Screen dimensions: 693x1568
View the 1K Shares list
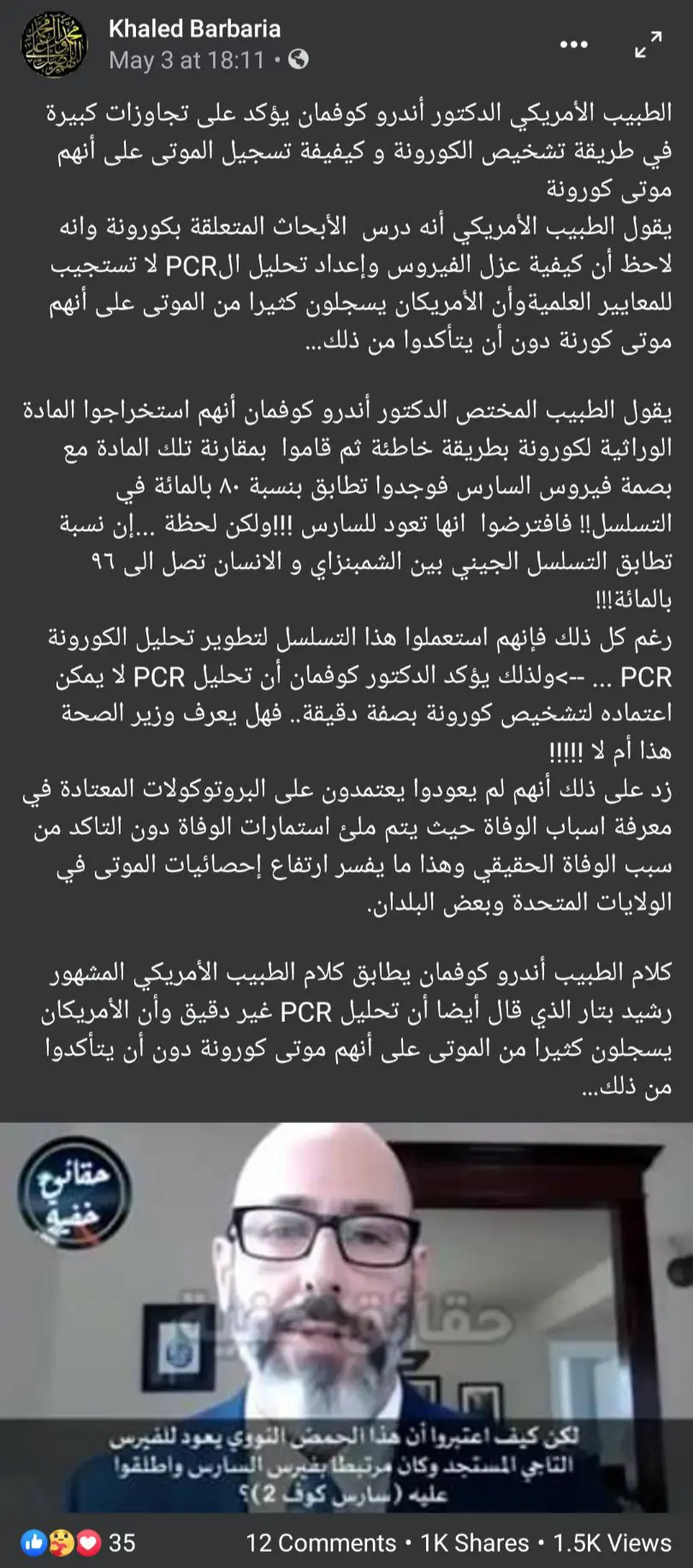[475, 1542]
